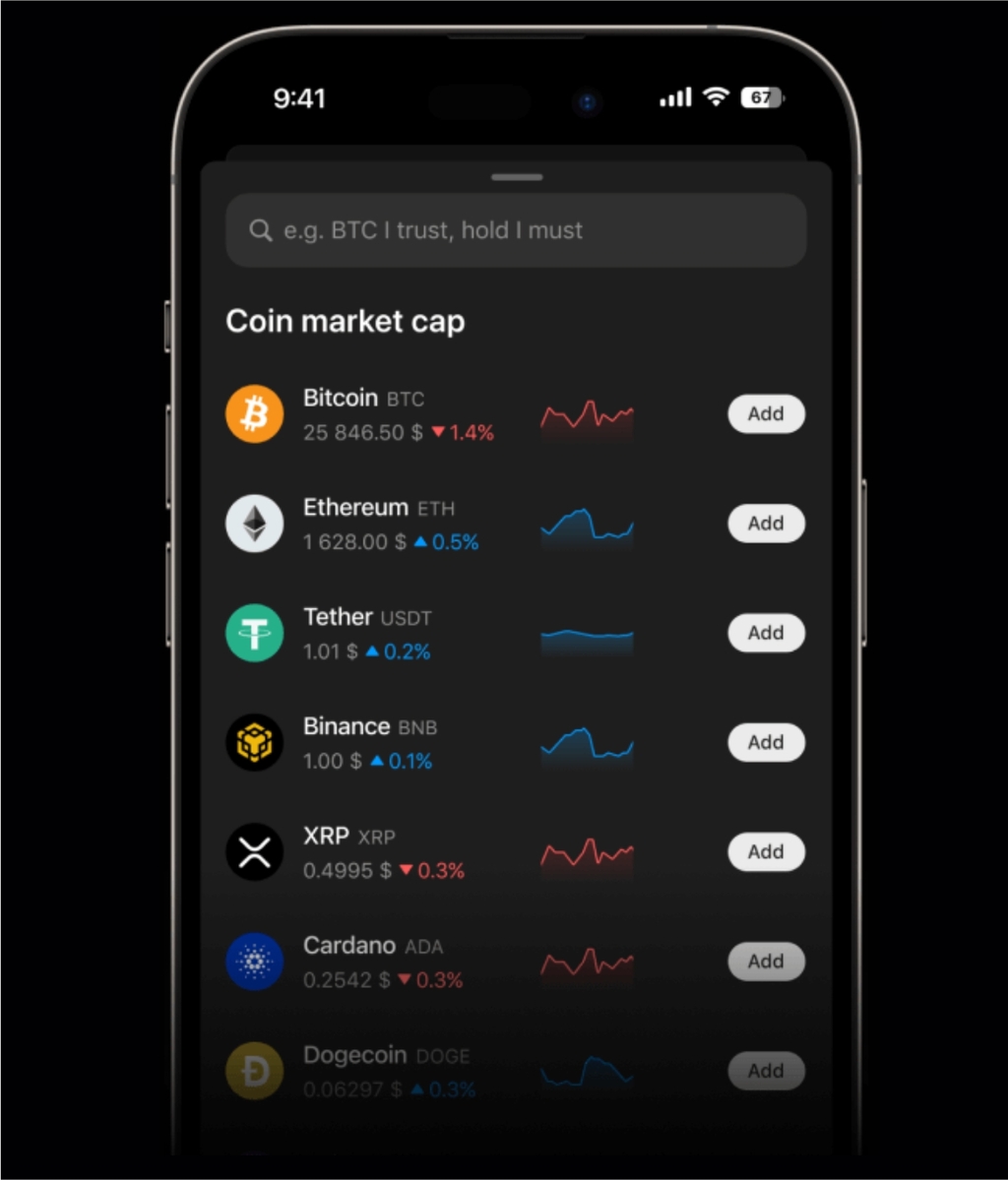Open the coin search field
The width and height of the screenshot is (1008, 1180).
[x=516, y=230]
